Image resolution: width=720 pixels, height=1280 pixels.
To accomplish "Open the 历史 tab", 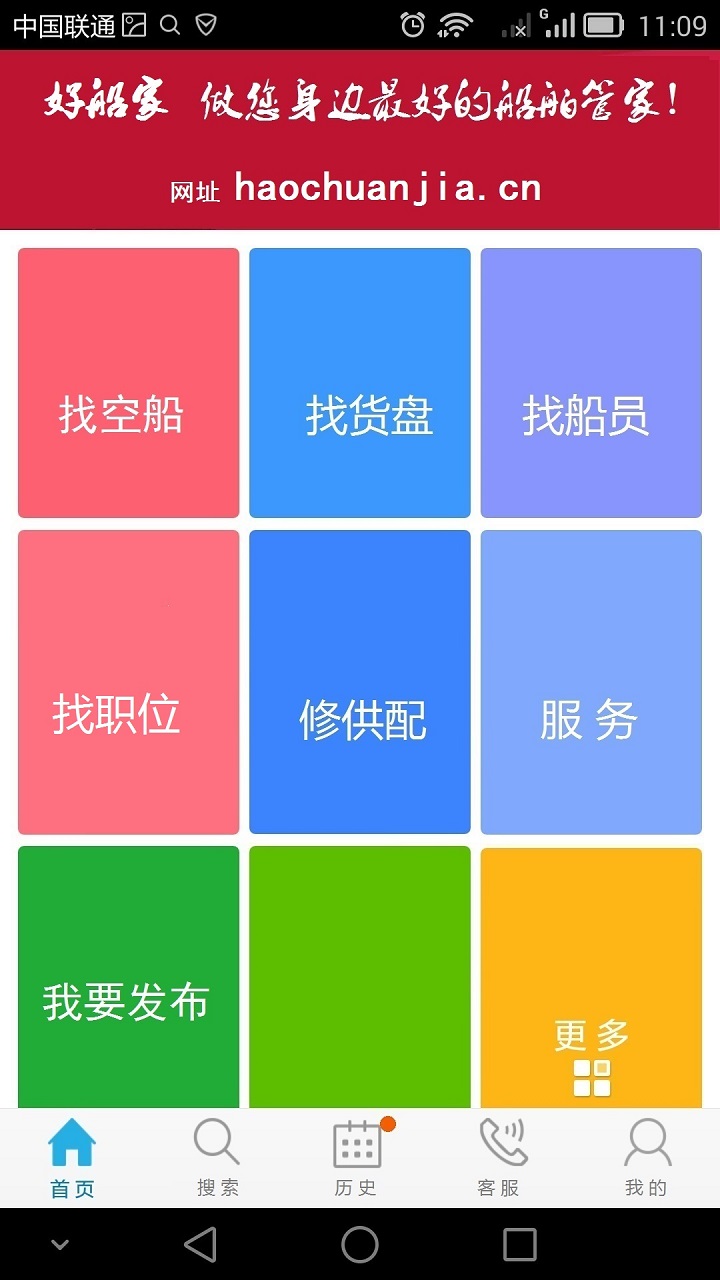I will click(357, 1158).
